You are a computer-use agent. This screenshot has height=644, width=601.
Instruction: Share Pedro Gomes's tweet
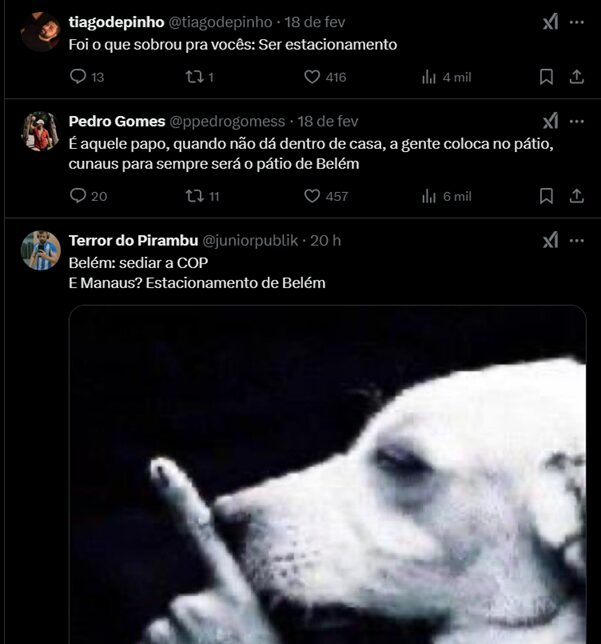click(x=576, y=196)
